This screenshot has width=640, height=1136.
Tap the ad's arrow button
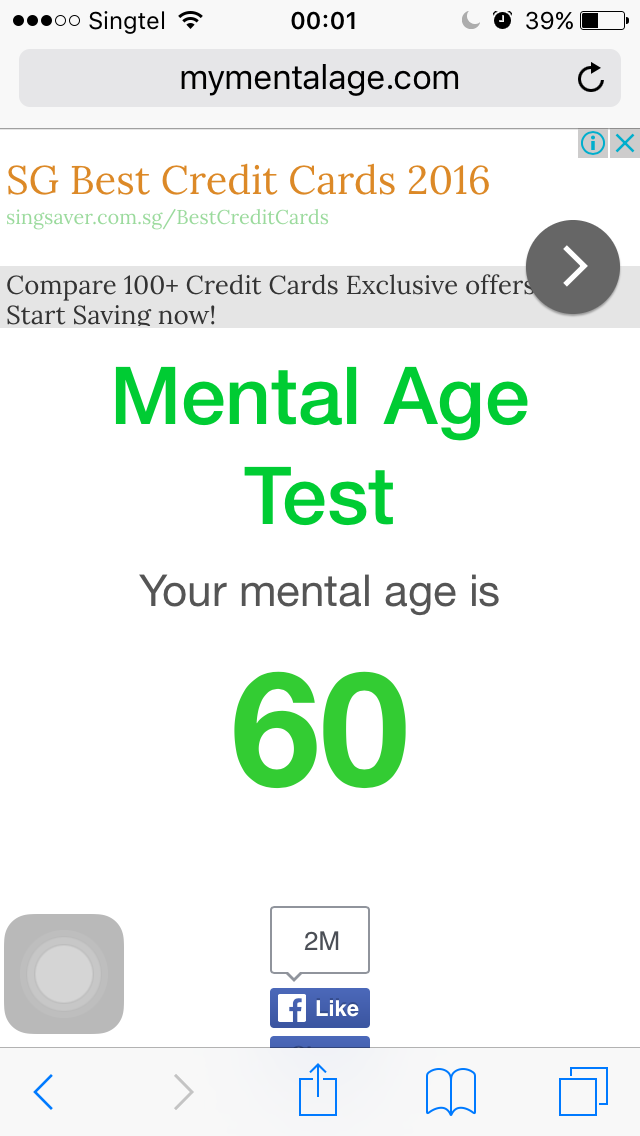pyautogui.click(x=573, y=267)
